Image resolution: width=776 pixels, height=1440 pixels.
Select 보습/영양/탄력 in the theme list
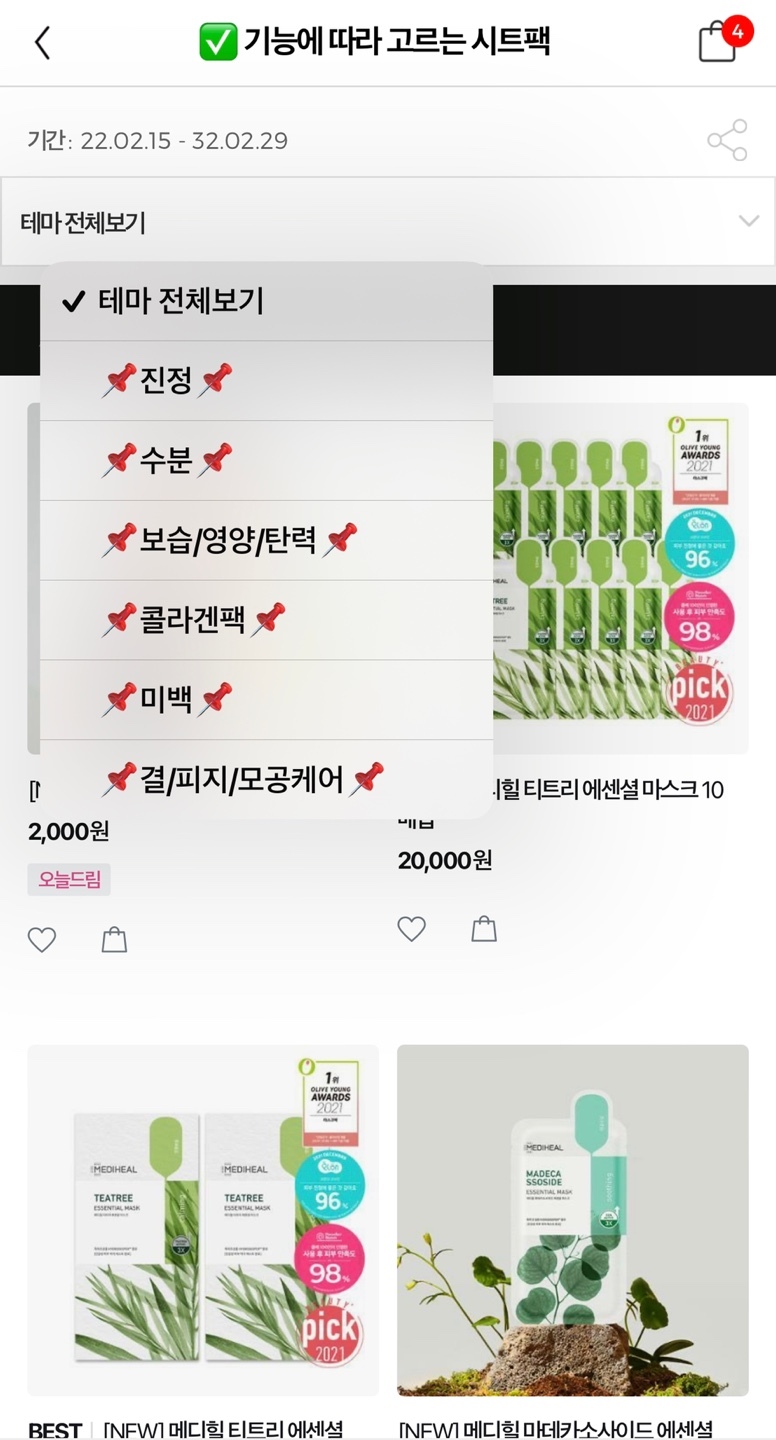[228, 540]
